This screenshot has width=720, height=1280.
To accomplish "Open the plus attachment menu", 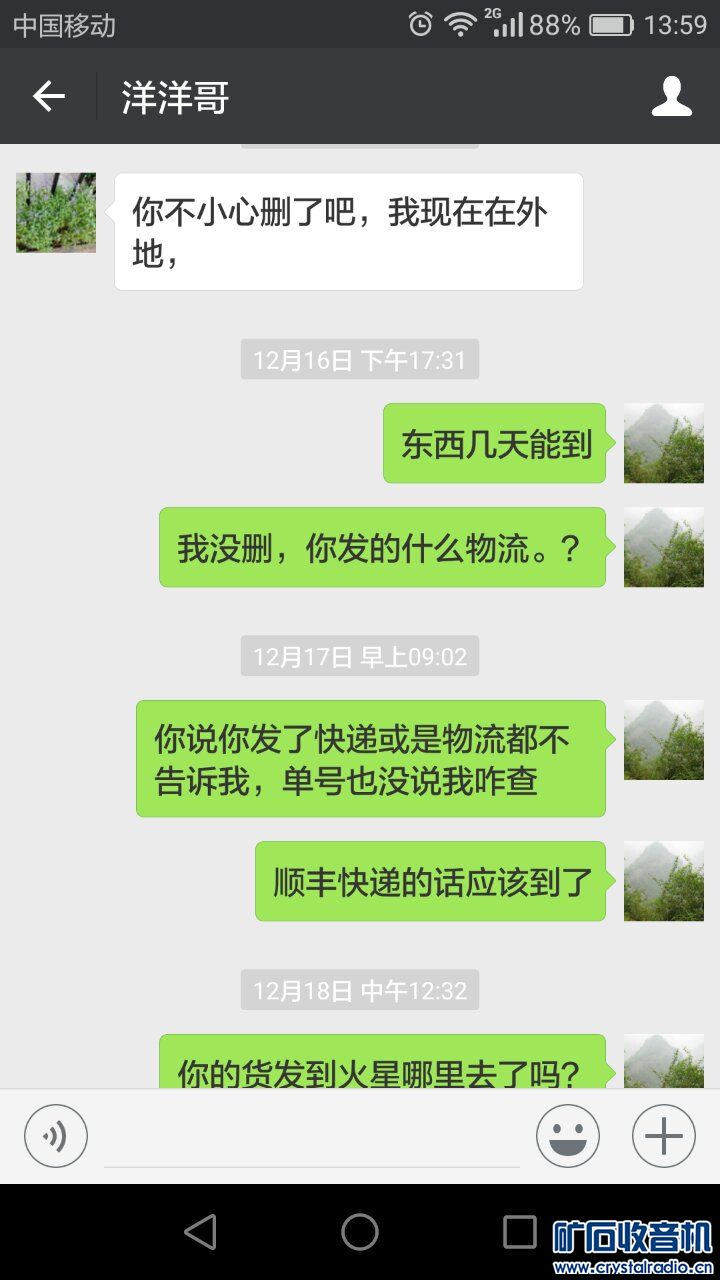I will [664, 1136].
